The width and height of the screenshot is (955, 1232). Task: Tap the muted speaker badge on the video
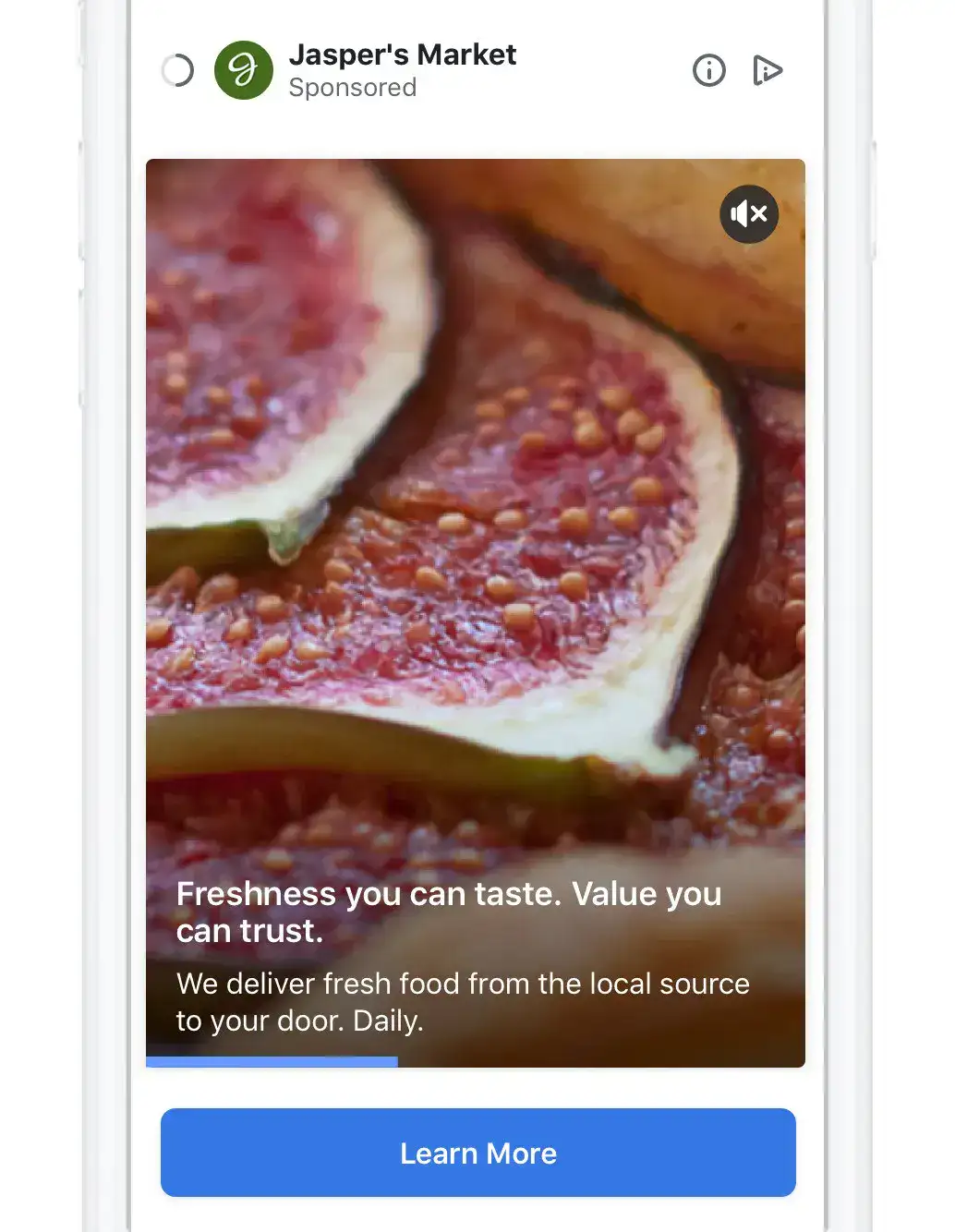click(748, 213)
